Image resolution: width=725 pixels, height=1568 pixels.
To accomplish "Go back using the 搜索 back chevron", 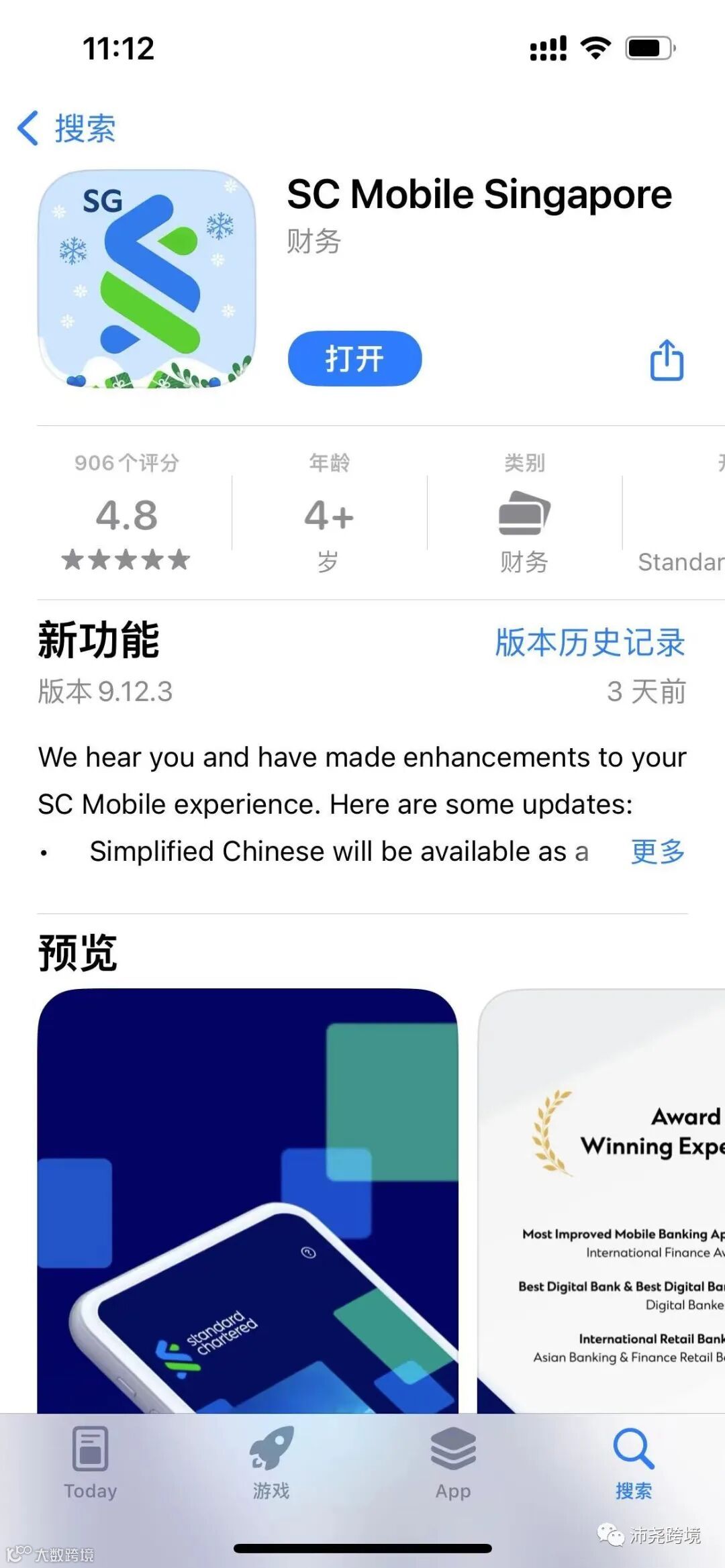I will 66,127.
